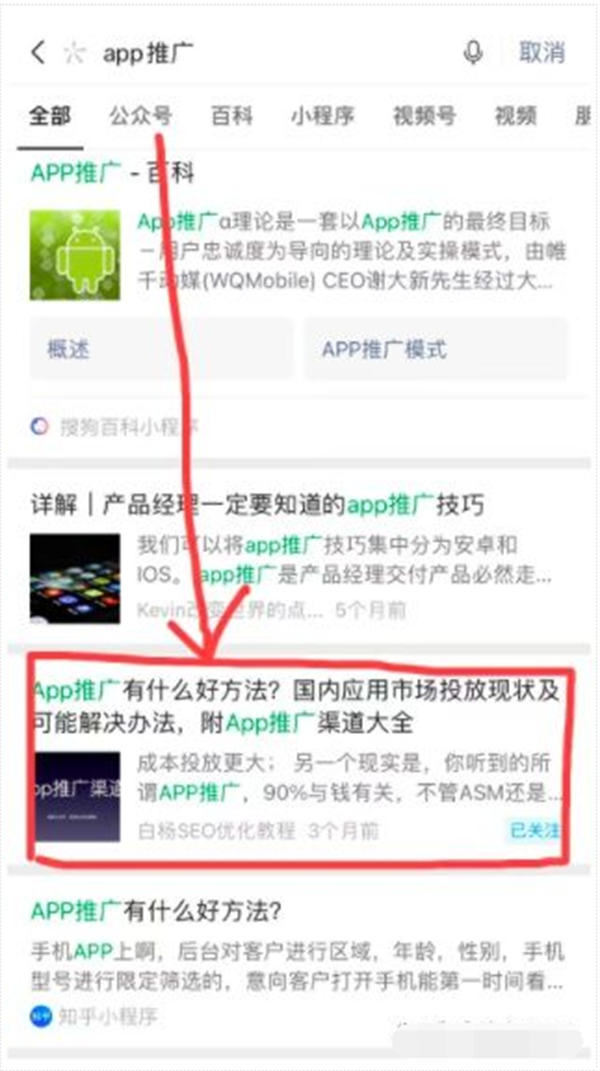The image size is (600, 1071).
Task: Cancel the search with 取消
Action: pos(541,52)
